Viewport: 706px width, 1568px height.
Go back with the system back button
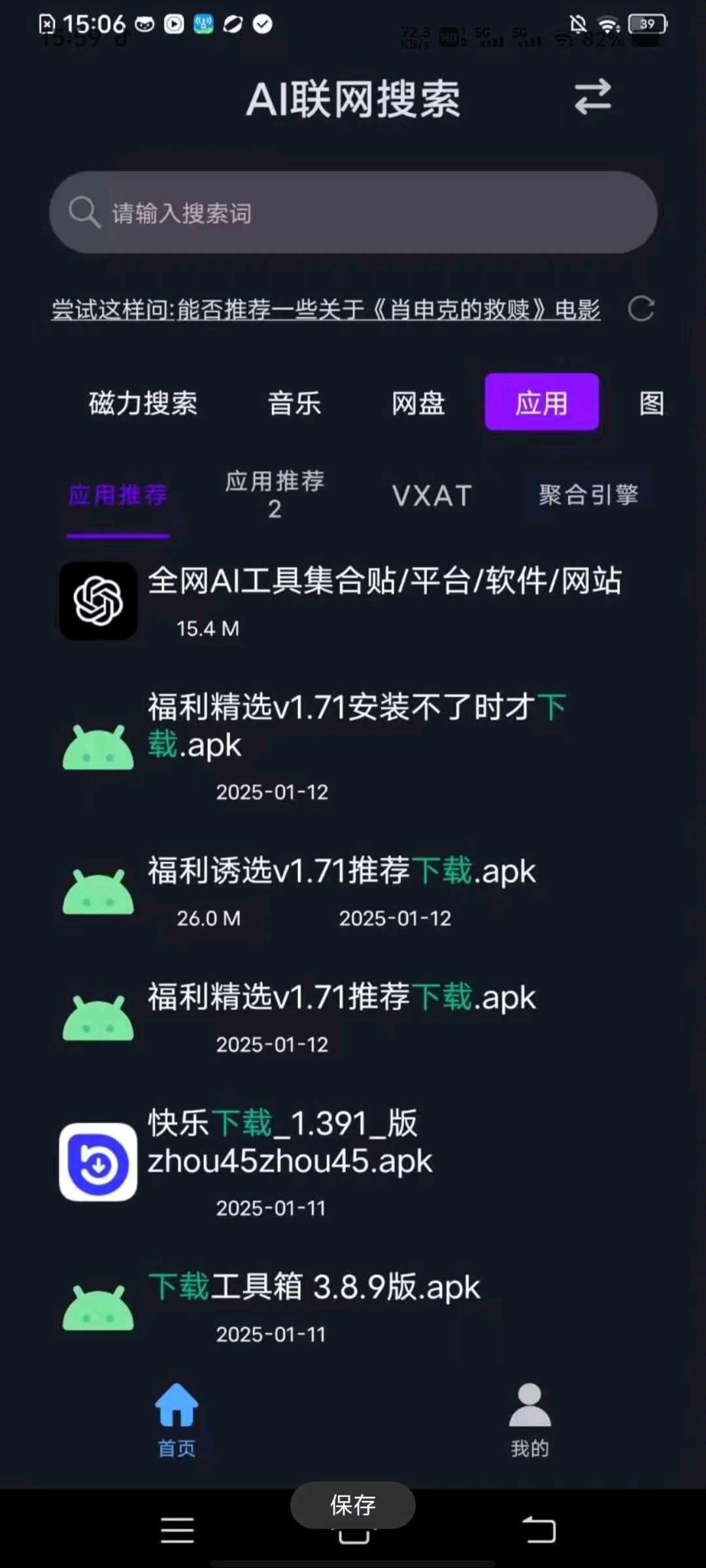point(539,1529)
